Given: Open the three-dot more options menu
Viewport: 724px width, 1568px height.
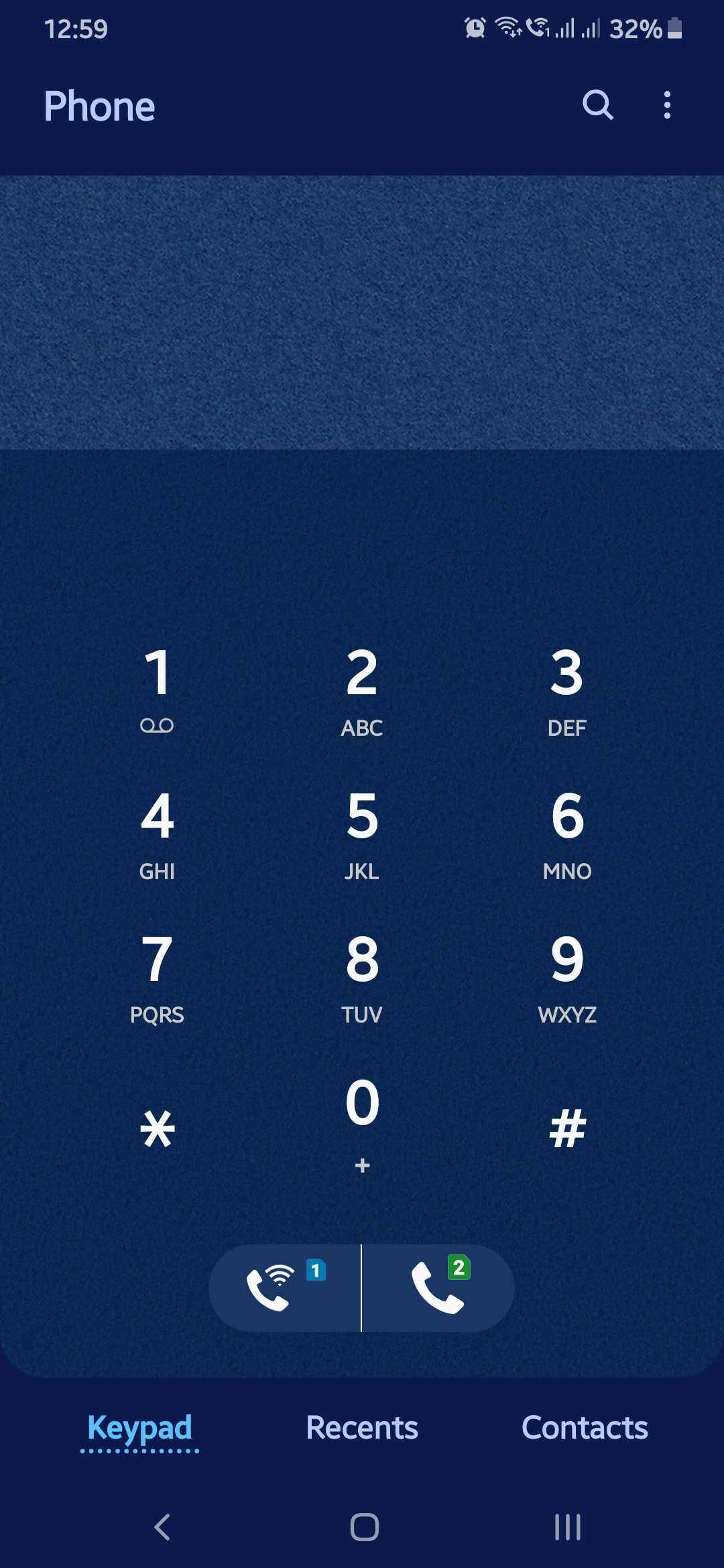Looking at the screenshot, I should click(x=666, y=105).
